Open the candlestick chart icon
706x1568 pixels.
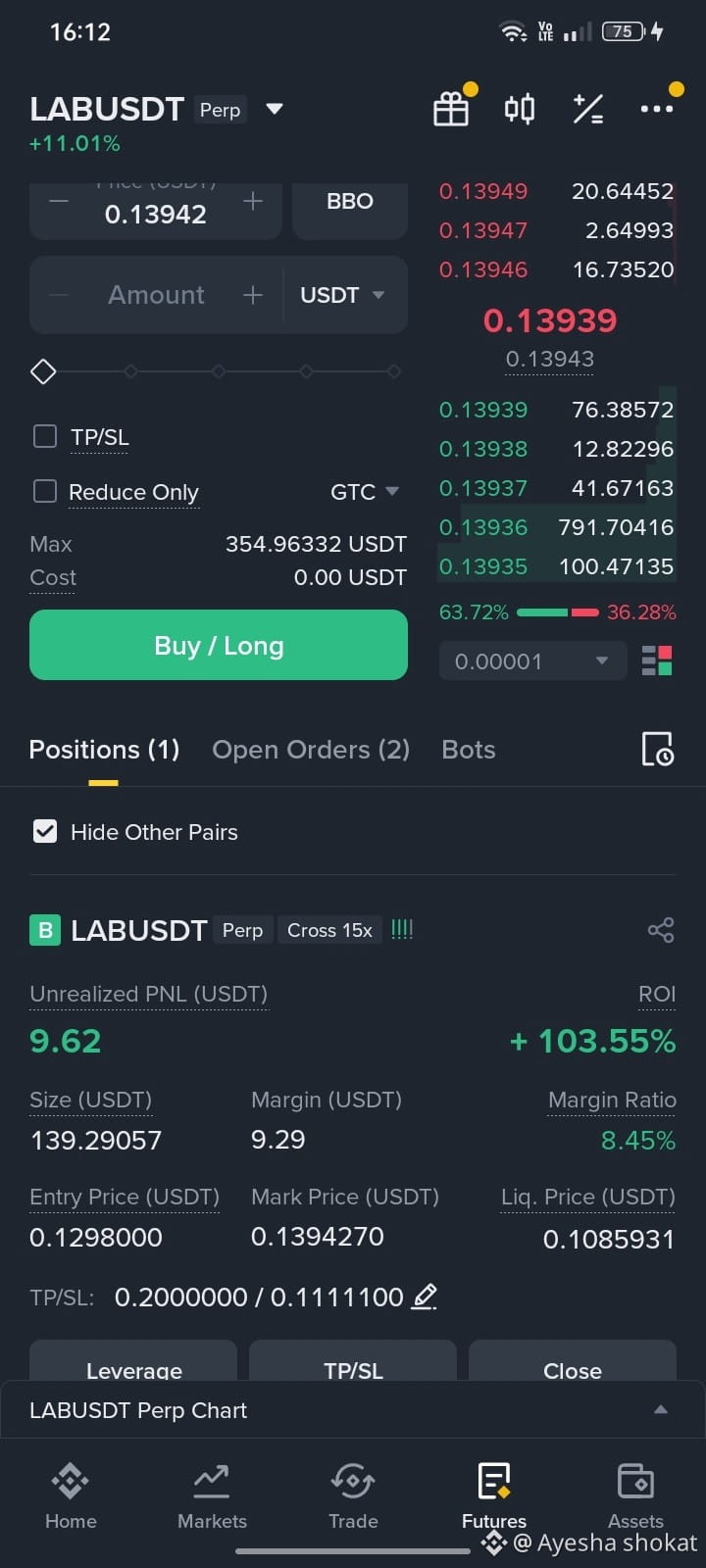pos(520,109)
